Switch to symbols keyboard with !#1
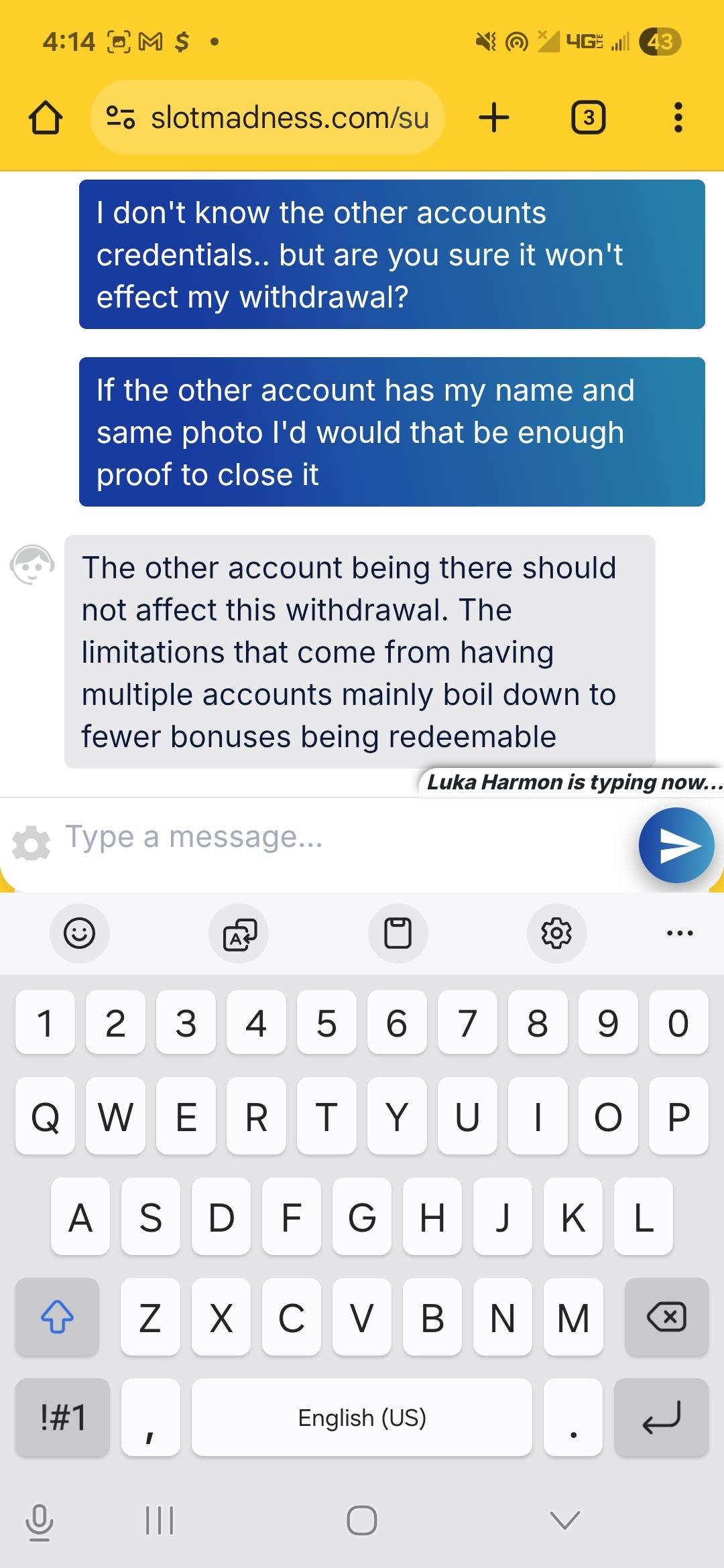The height and width of the screenshot is (1568, 724). pyautogui.click(x=63, y=1417)
